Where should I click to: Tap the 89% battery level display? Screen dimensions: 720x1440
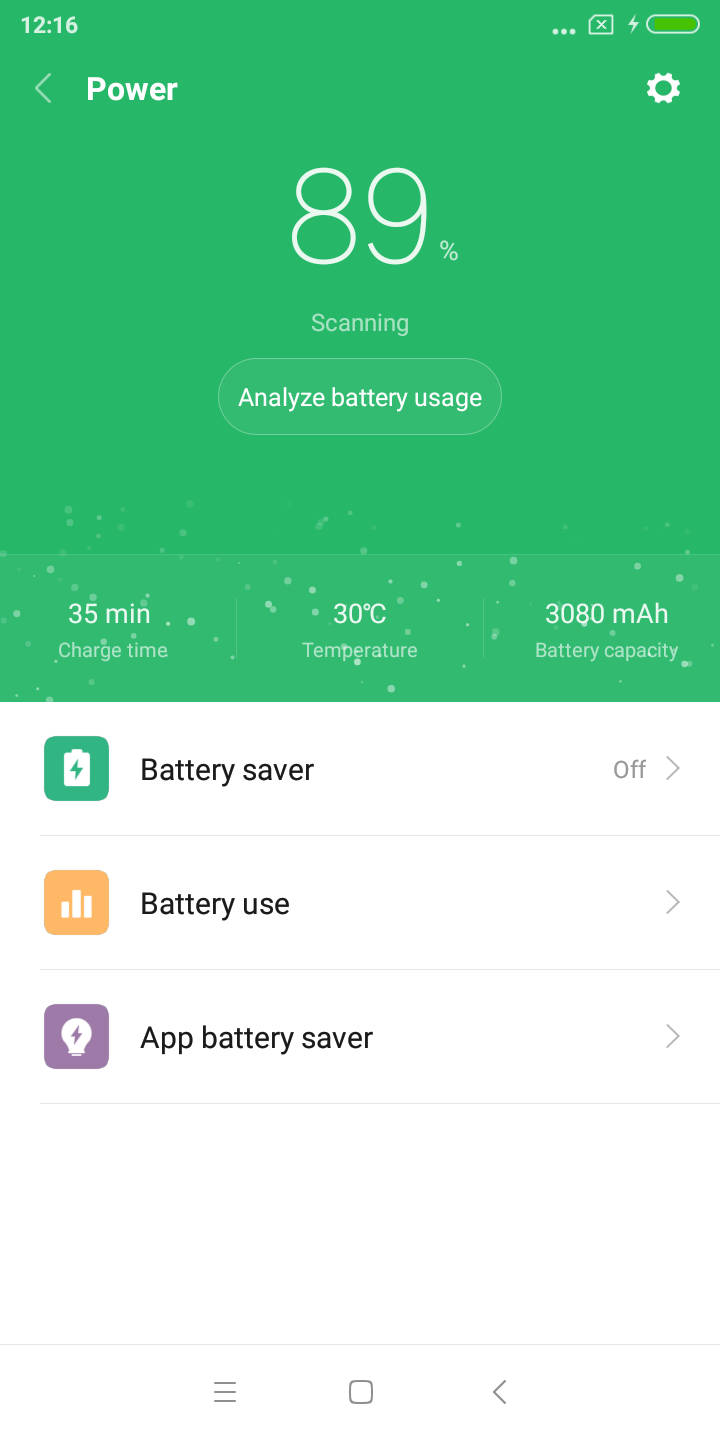click(360, 215)
